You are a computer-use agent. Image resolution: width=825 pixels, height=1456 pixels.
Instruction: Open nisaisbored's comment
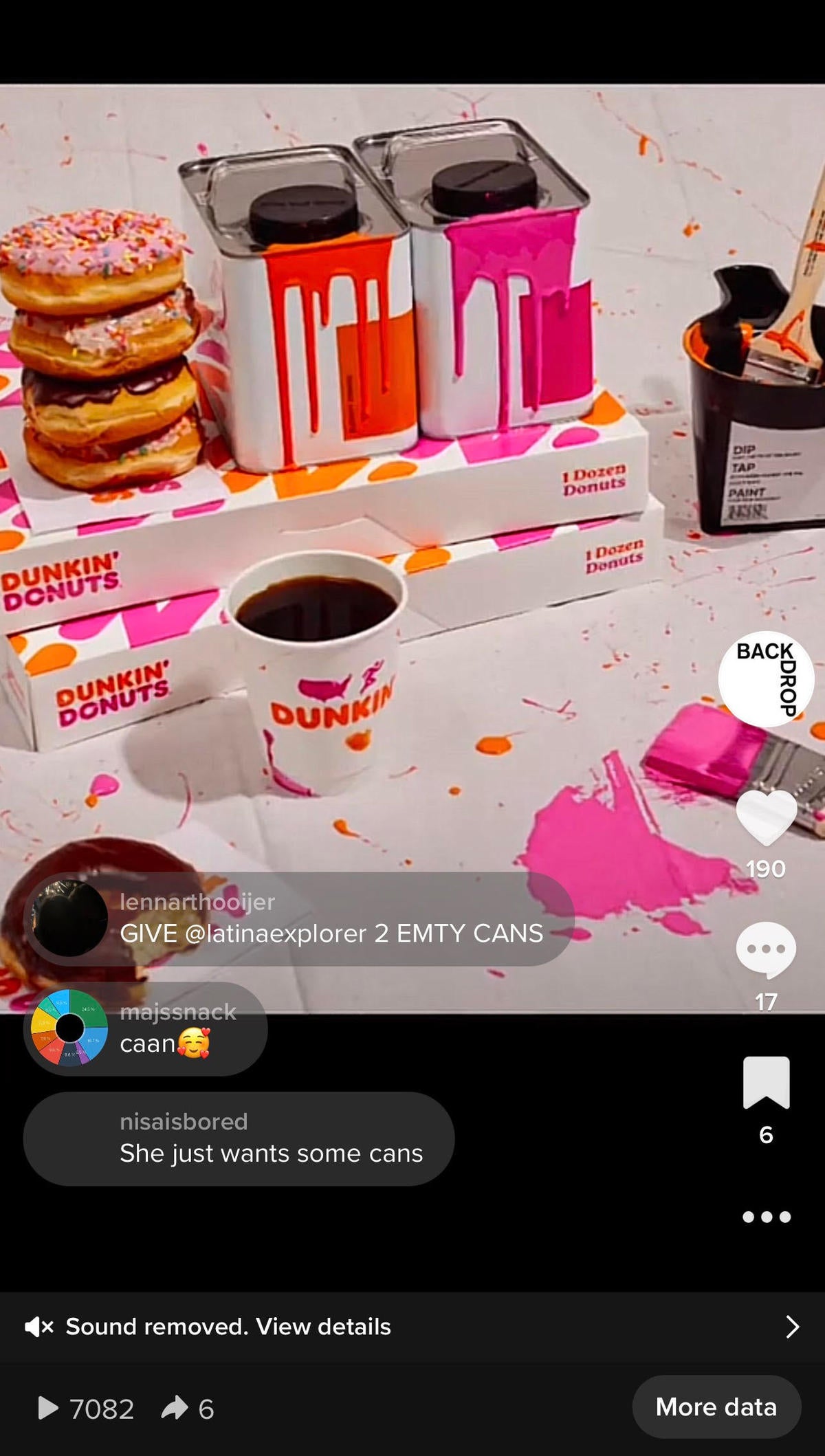(x=239, y=1138)
